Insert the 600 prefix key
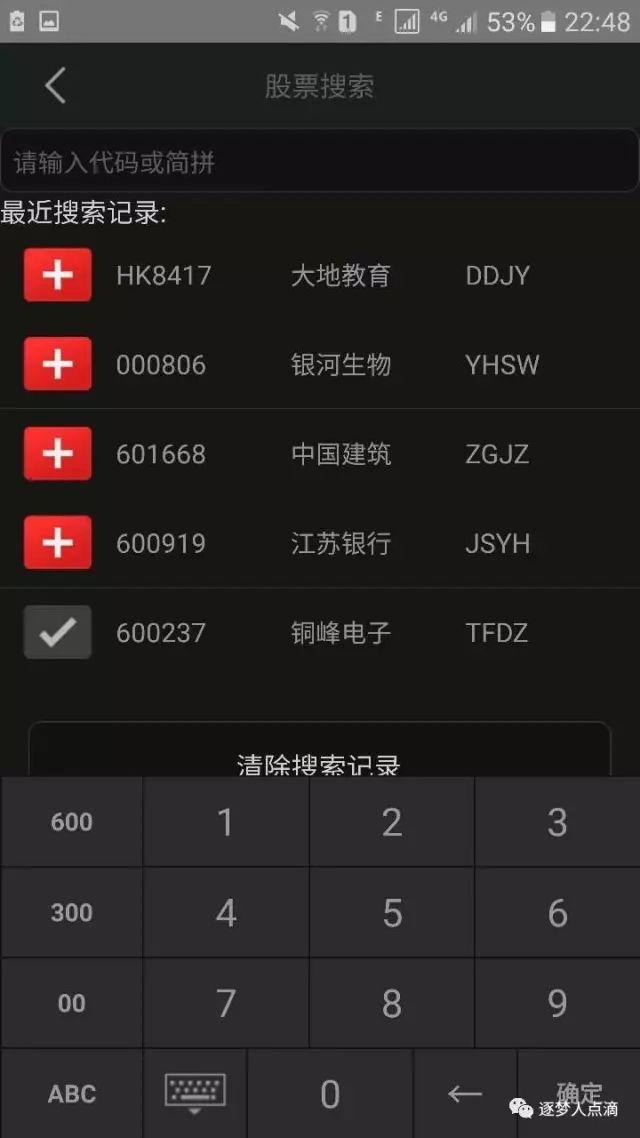640x1138 pixels. point(72,822)
